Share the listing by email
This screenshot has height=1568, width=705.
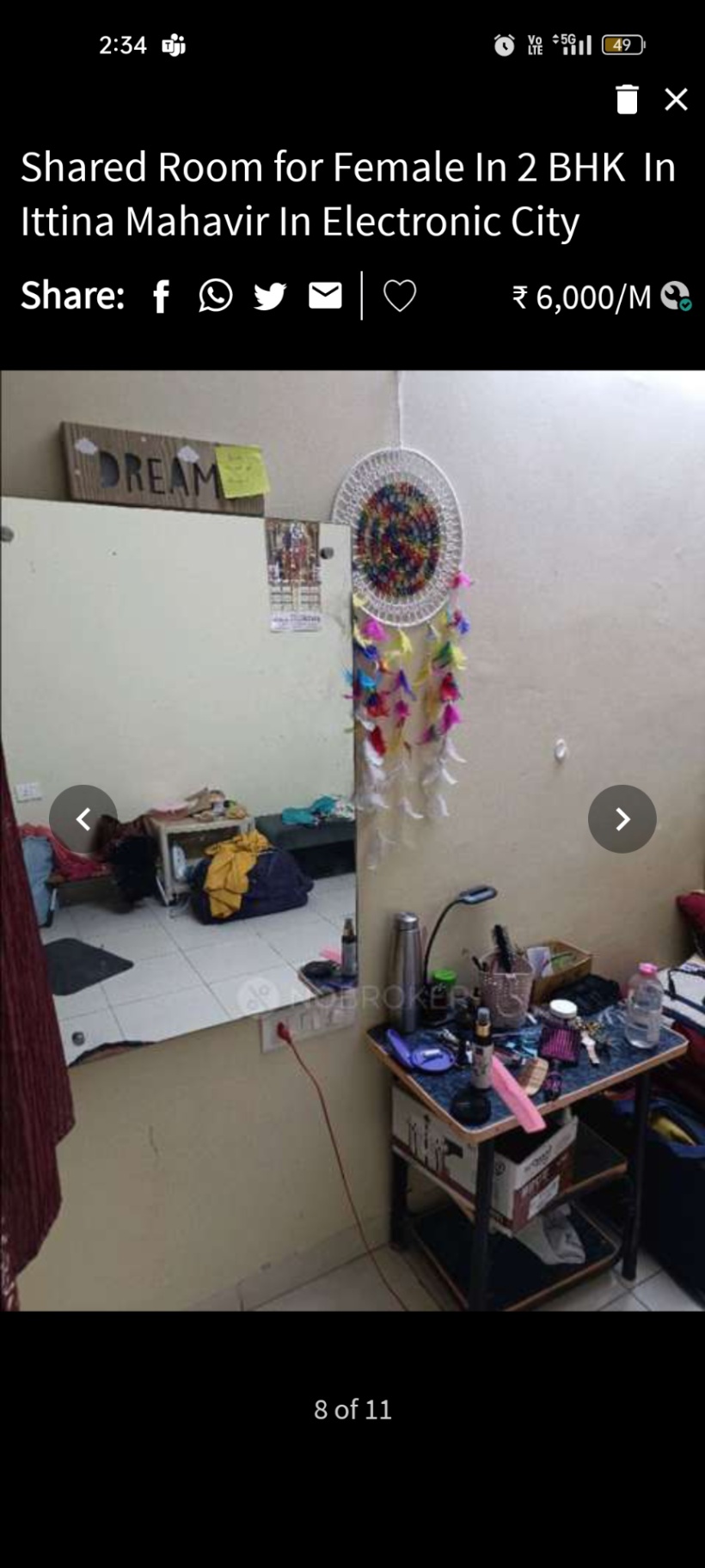[325, 296]
